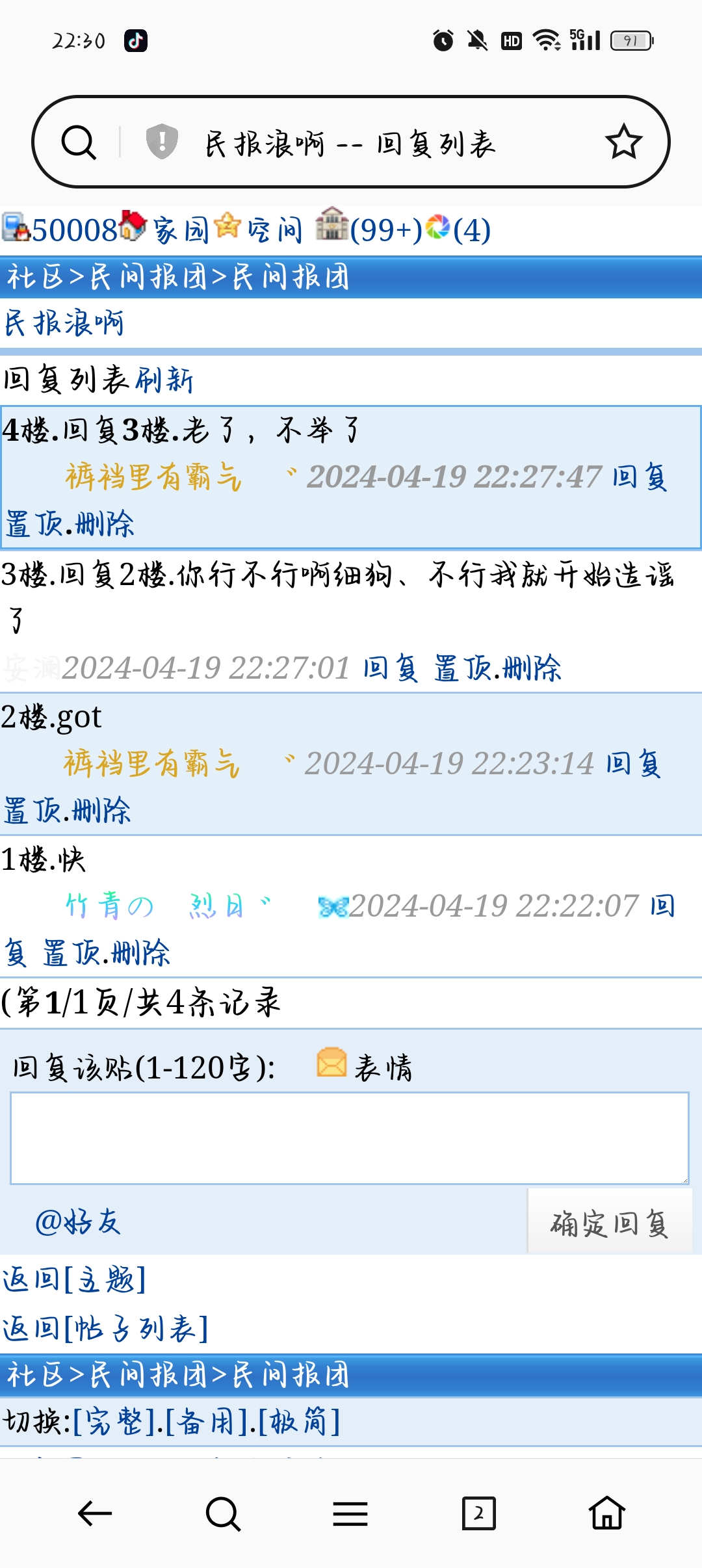702x1568 pixels.
Task: Tap 回复 on the 1楼 comment
Action: [662, 906]
